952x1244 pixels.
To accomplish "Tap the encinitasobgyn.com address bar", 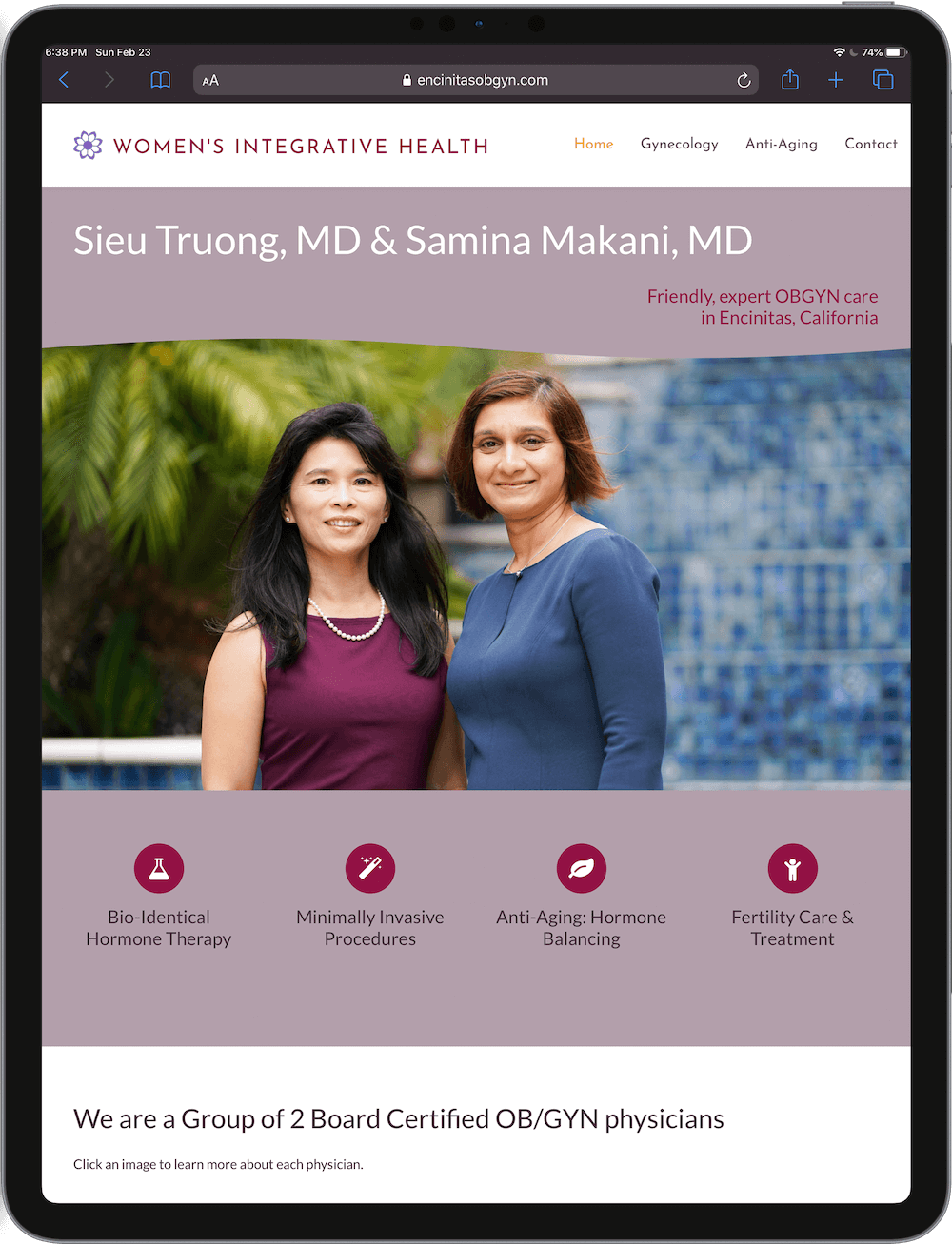I will click(476, 80).
